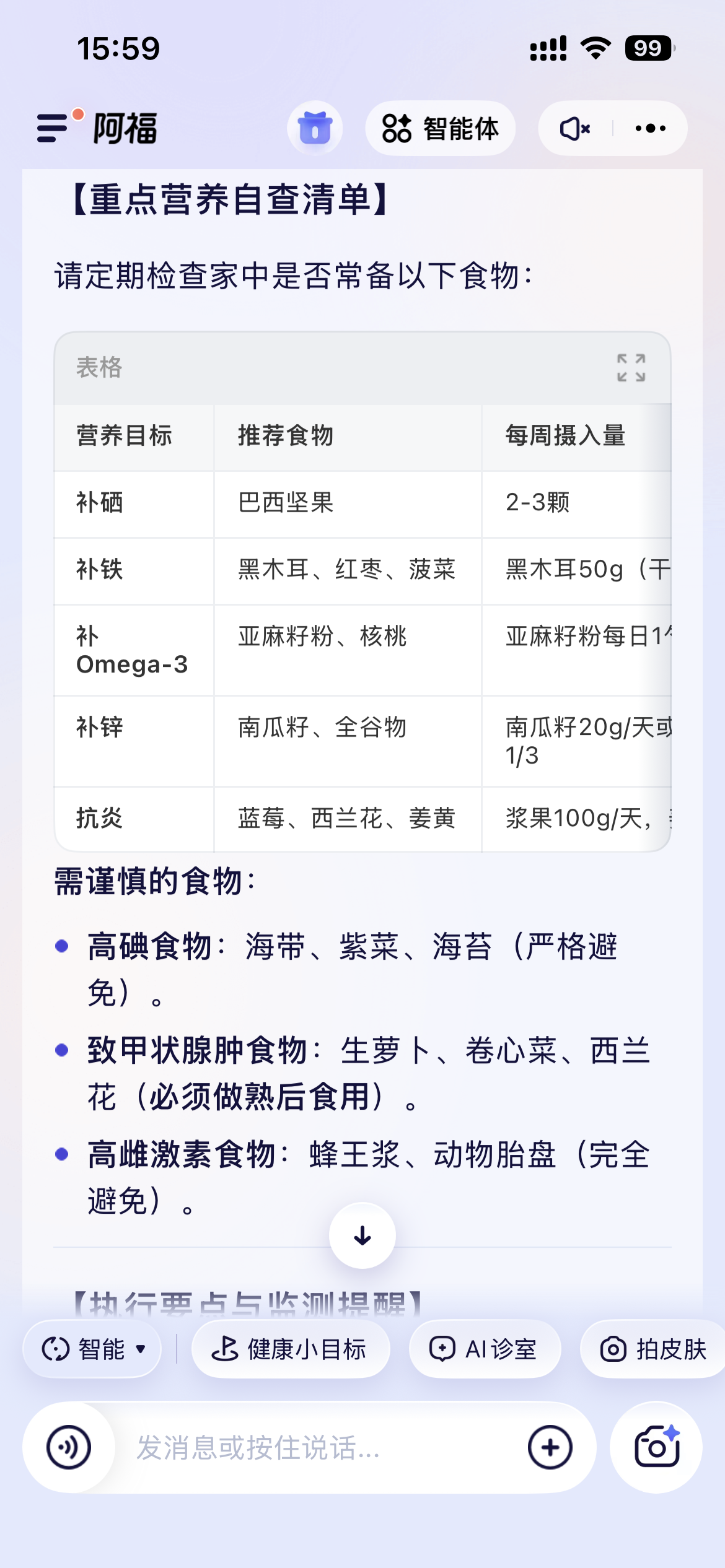Open the camera button beside the input
The height and width of the screenshot is (1568, 725).
[x=656, y=1447]
